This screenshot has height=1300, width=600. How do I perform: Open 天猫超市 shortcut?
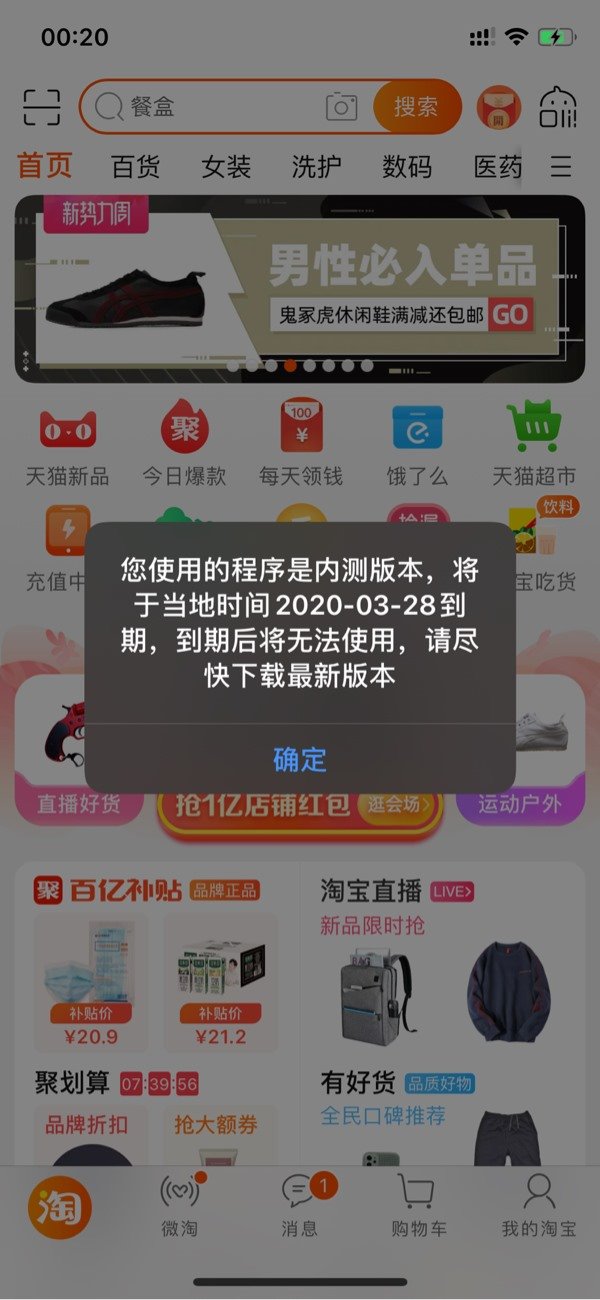click(534, 445)
